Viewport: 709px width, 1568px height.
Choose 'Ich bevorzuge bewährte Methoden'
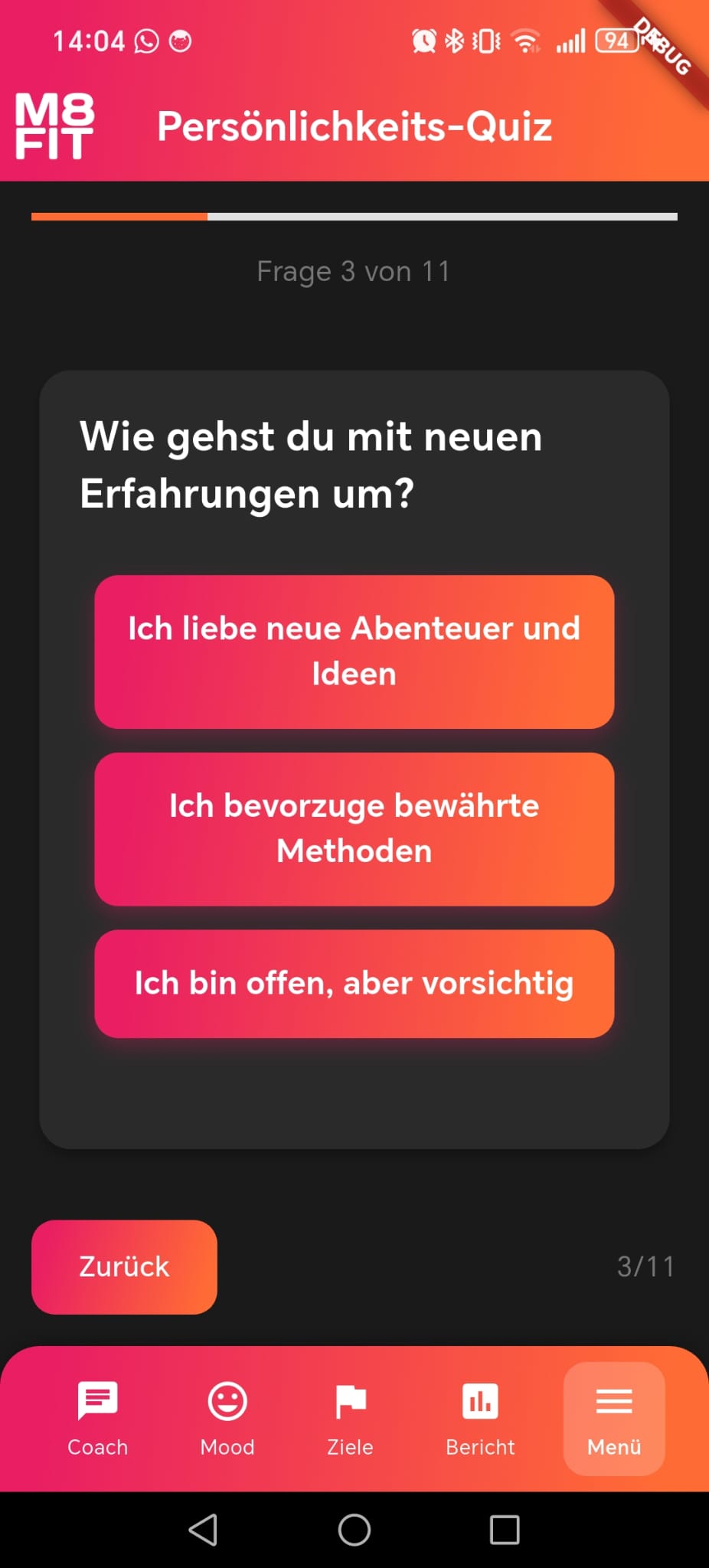pos(354,828)
